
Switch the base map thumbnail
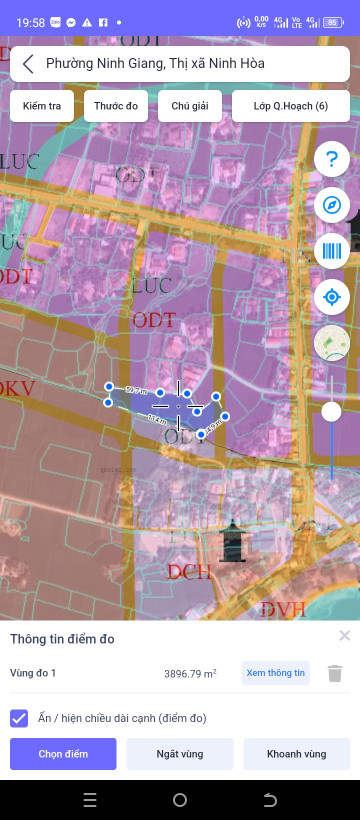(x=332, y=343)
